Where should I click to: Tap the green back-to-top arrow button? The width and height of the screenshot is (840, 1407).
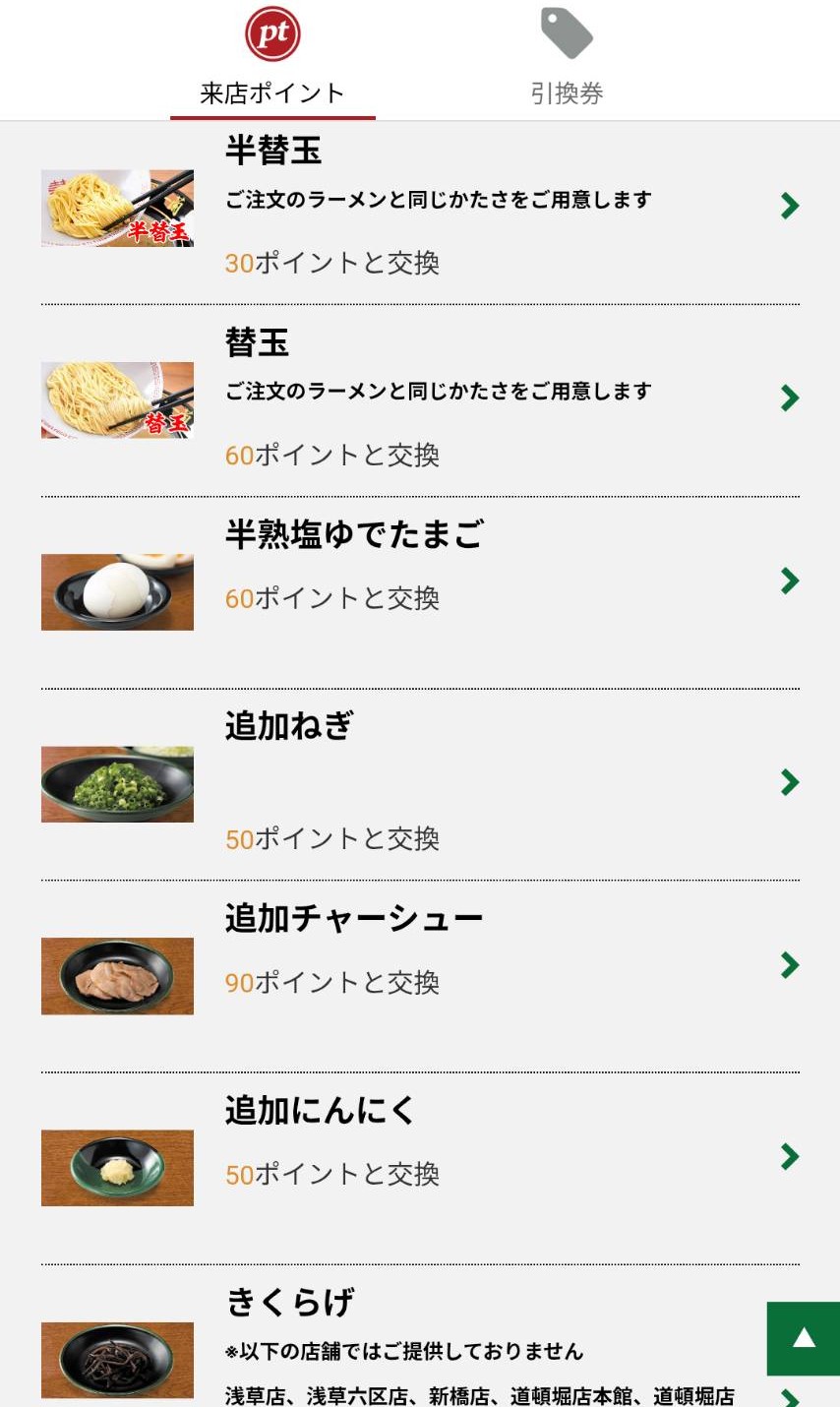pos(804,1338)
